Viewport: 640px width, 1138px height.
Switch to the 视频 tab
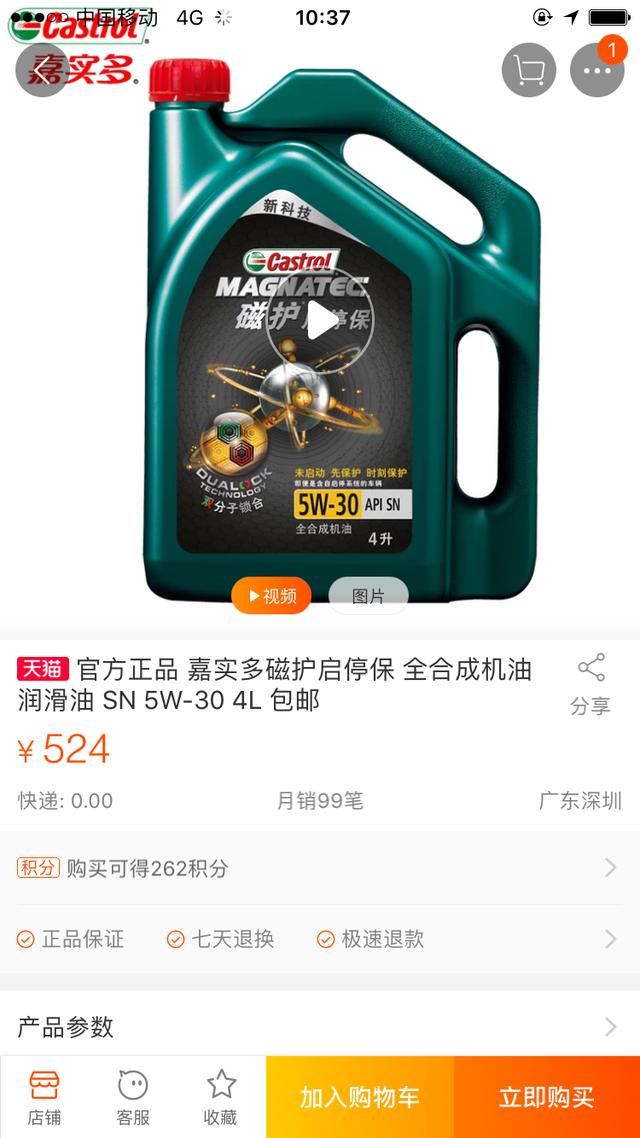[271, 596]
